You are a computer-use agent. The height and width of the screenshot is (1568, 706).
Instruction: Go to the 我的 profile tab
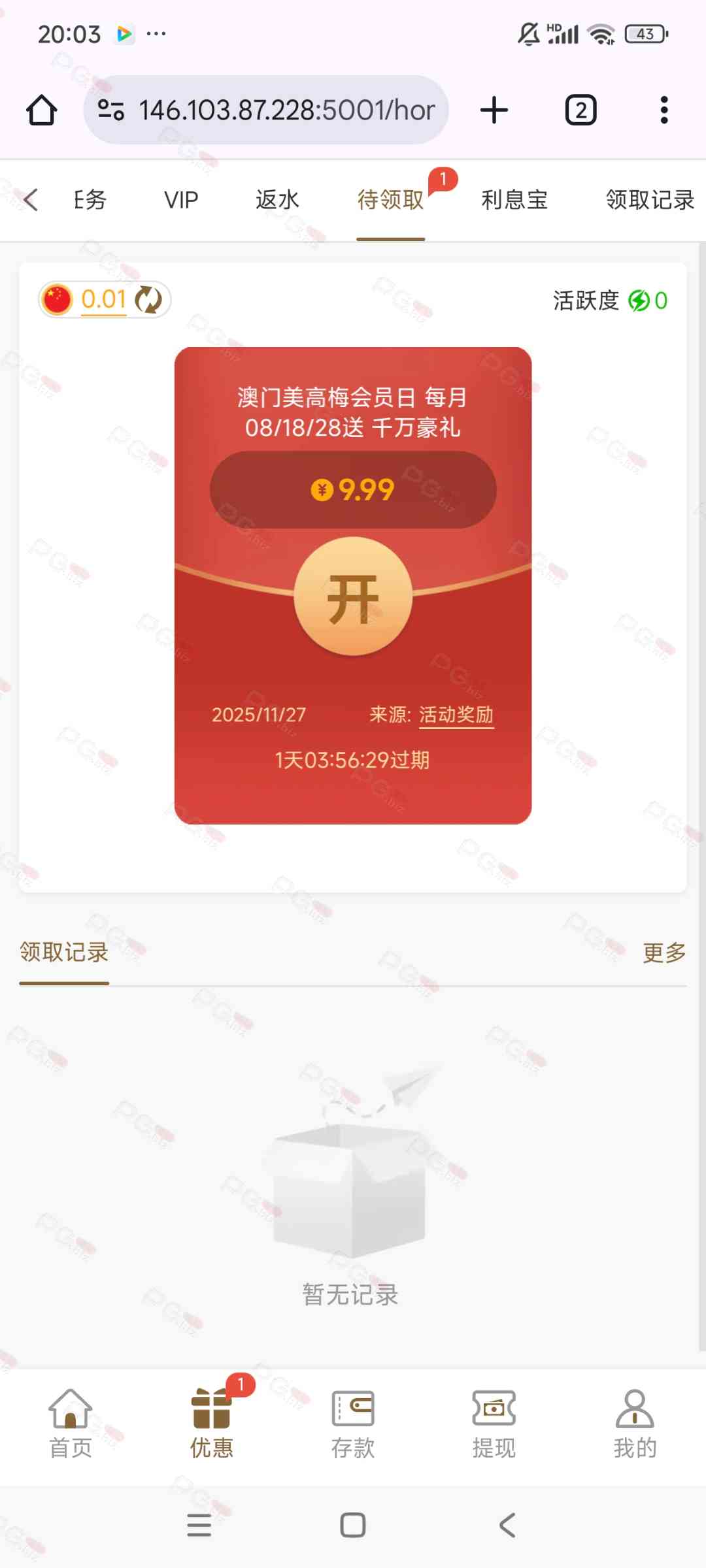click(635, 1425)
